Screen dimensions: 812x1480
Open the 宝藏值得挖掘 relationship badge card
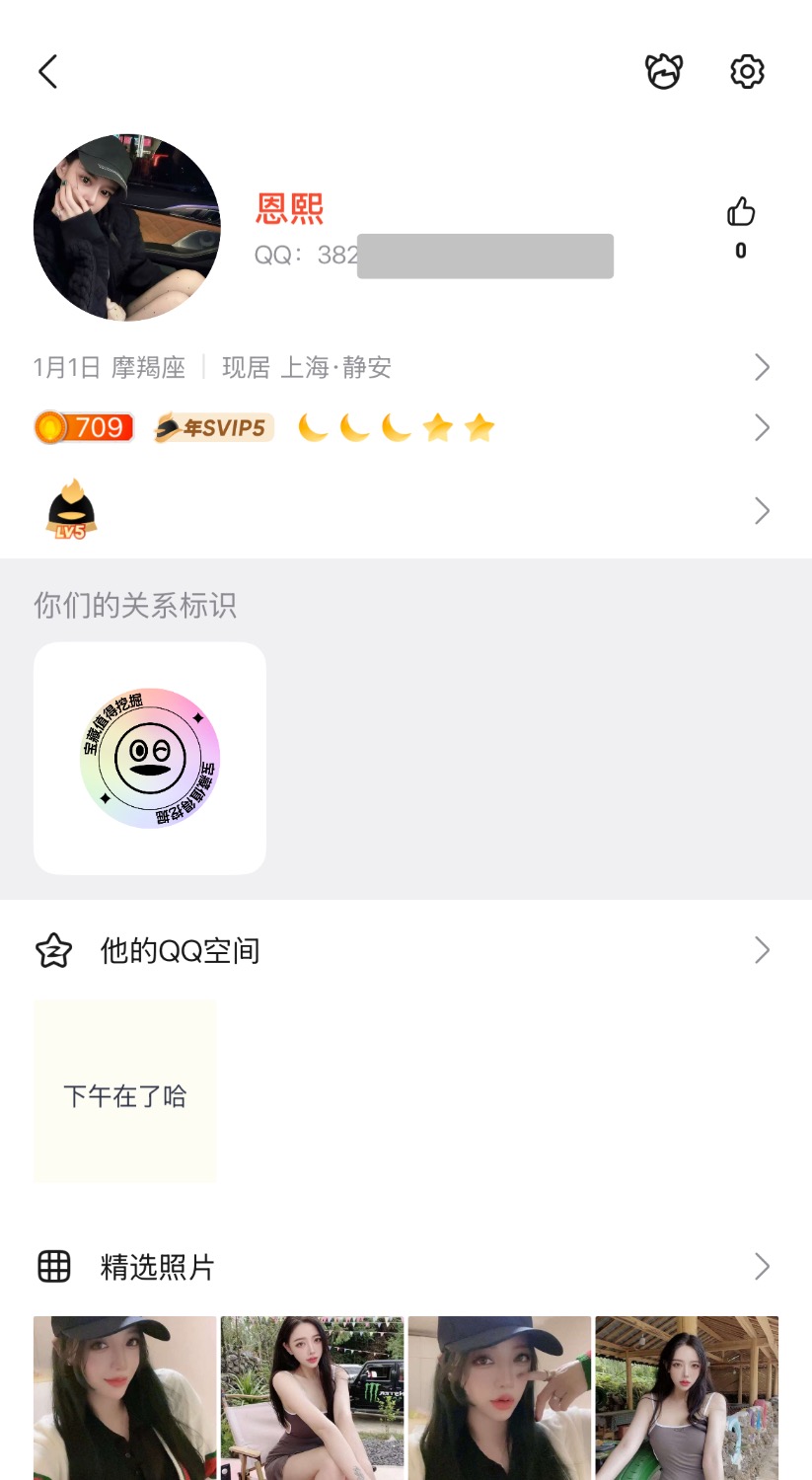tap(150, 758)
